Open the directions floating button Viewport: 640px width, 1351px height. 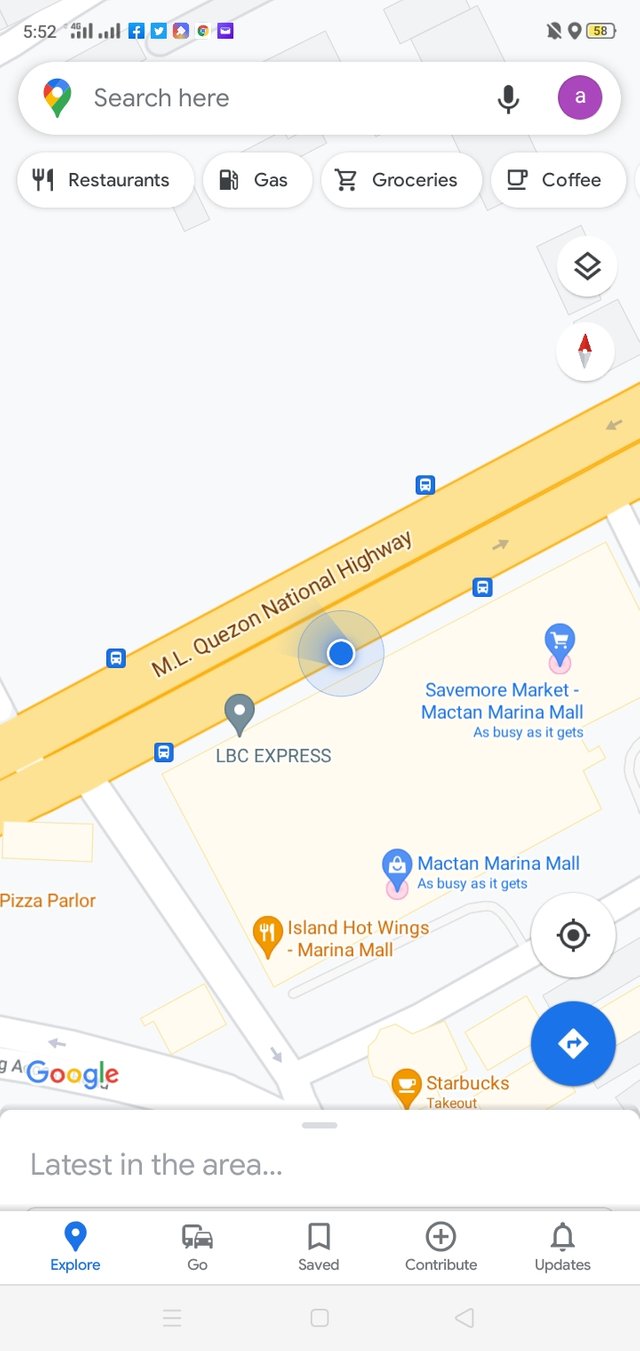[573, 1044]
